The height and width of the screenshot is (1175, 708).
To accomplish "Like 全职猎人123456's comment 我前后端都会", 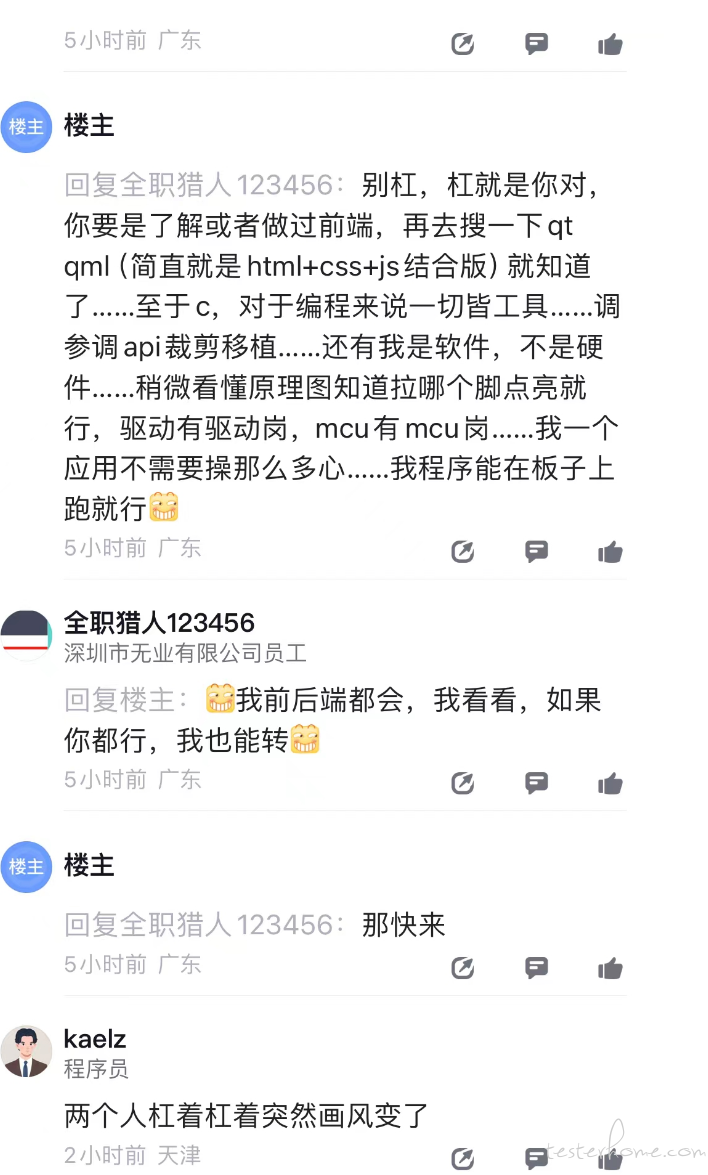I will (610, 783).
